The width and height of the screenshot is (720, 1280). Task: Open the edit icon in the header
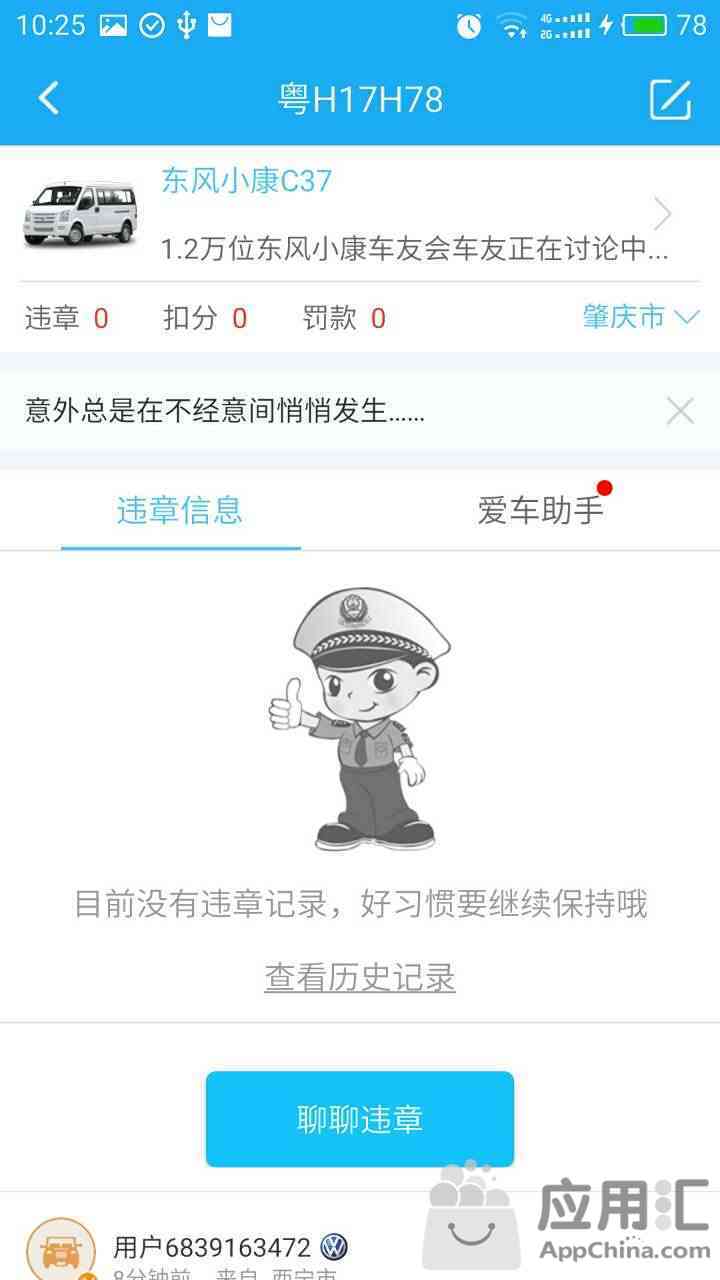click(x=670, y=99)
